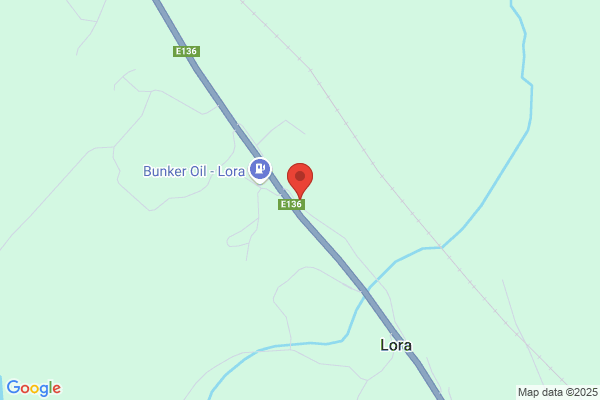
Task: Tap the red location pin marker
Action: pyautogui.click(x=300, y=179)
